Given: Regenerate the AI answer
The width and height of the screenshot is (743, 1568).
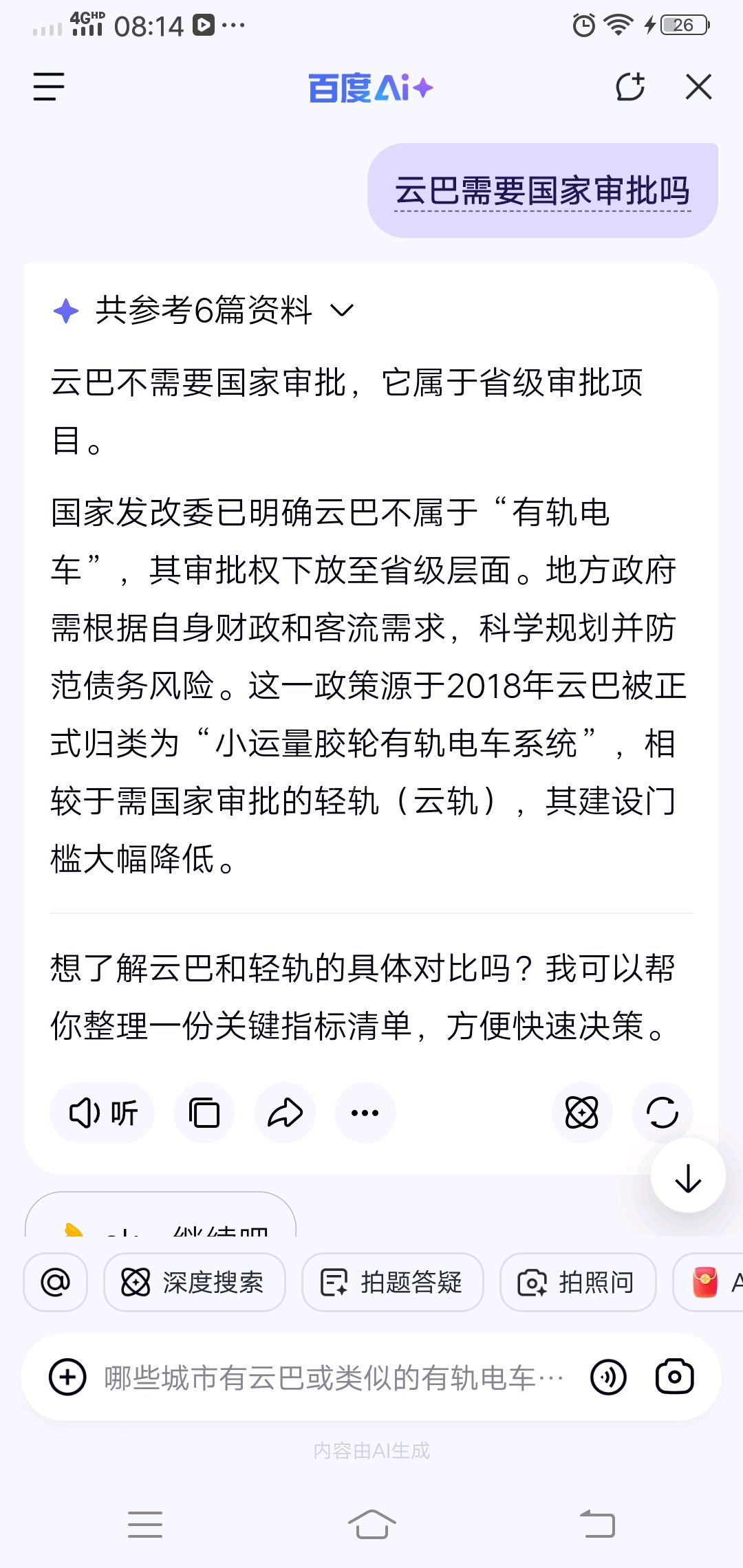Looking at the screenshot, I should (x=662, y=1113).
